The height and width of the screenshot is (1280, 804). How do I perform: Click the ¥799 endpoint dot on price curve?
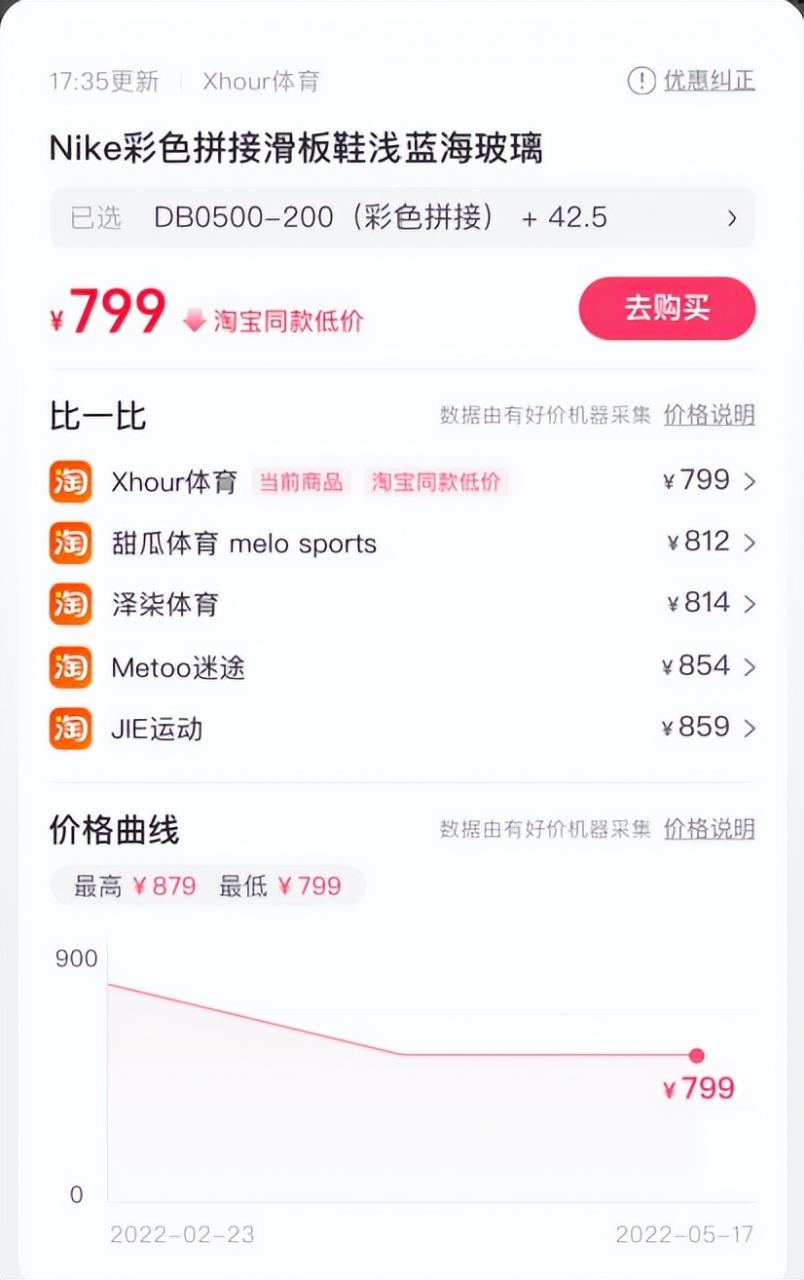[696, 1055]
